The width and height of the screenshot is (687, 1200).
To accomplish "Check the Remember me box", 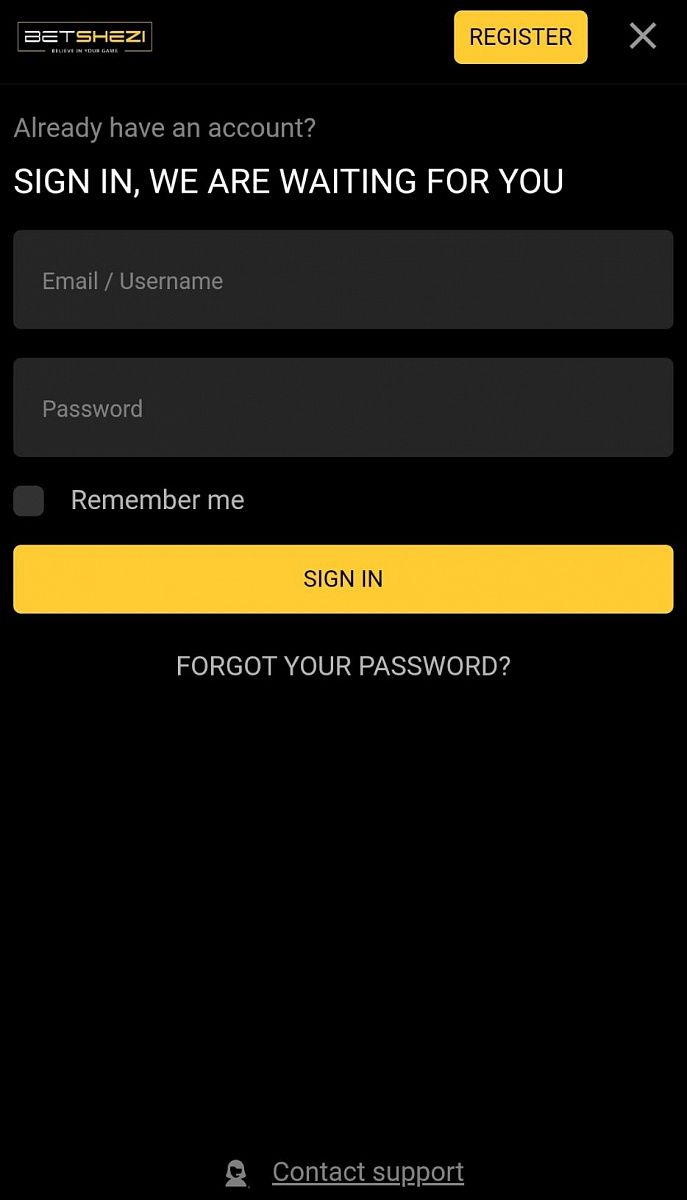I will [x=29, y=501].
